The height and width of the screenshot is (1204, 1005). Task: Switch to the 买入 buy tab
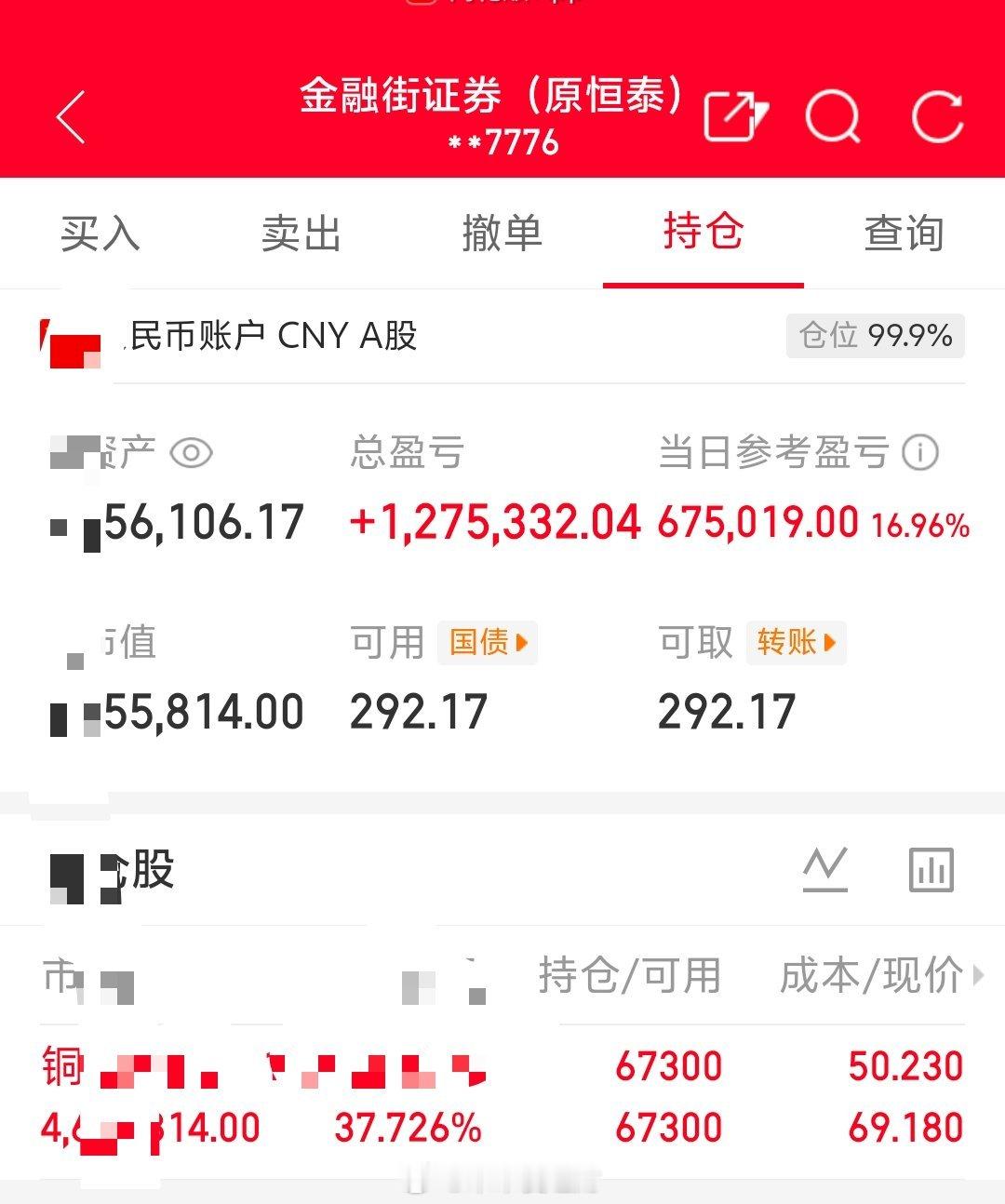coord(99,234)
